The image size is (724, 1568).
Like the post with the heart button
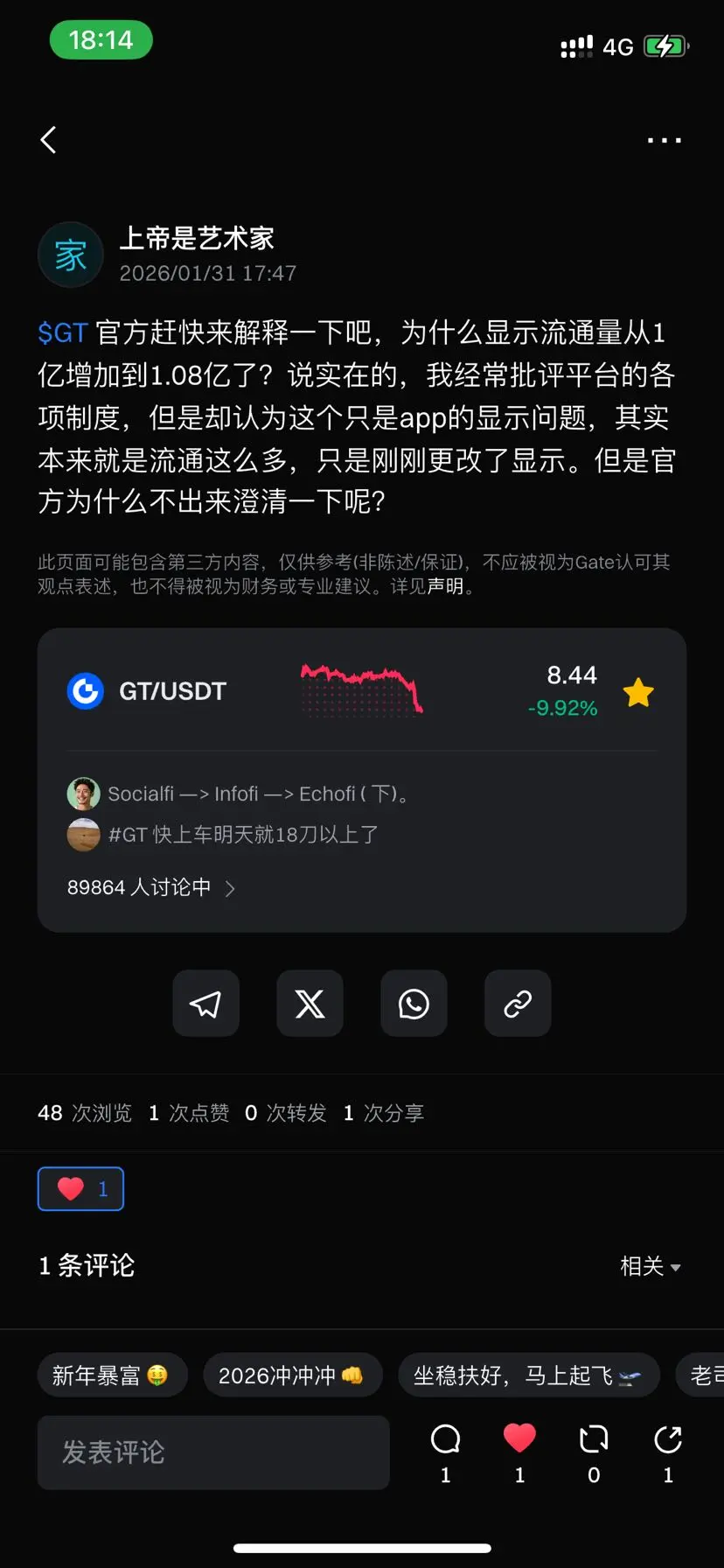(x=519, y=1436)
